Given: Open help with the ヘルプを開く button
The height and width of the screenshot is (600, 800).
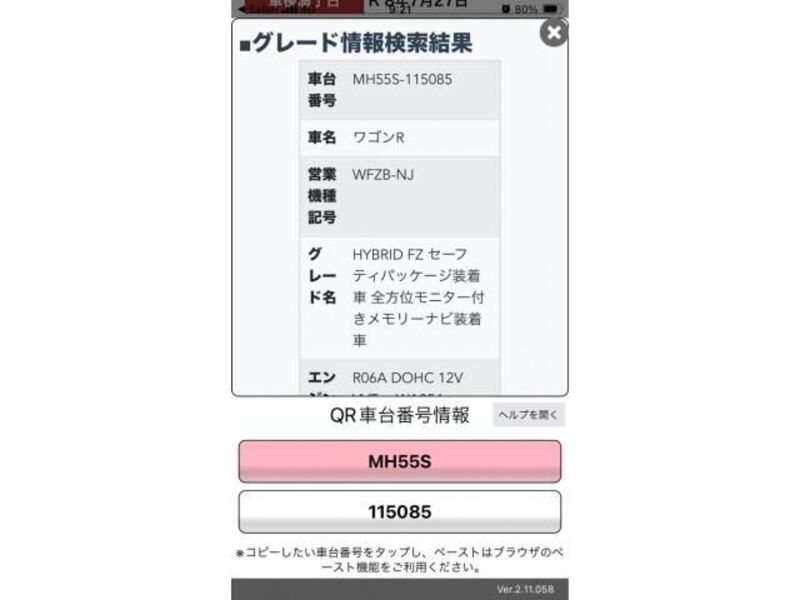Looking at the screenshot, I should click(x=528, y=414).
